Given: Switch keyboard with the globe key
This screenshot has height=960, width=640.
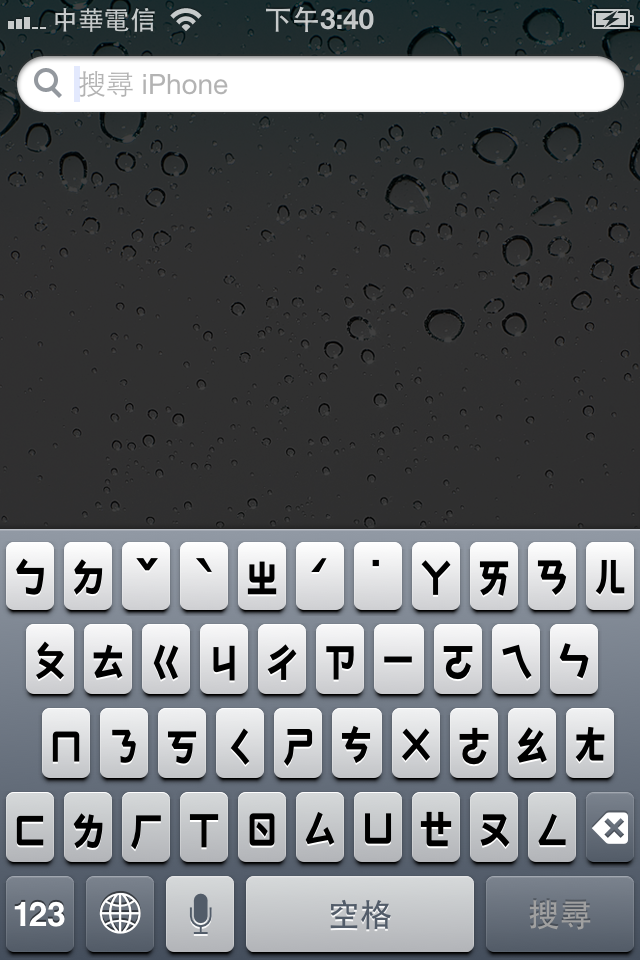Looking at the screenshot, I should coord(120,913).
